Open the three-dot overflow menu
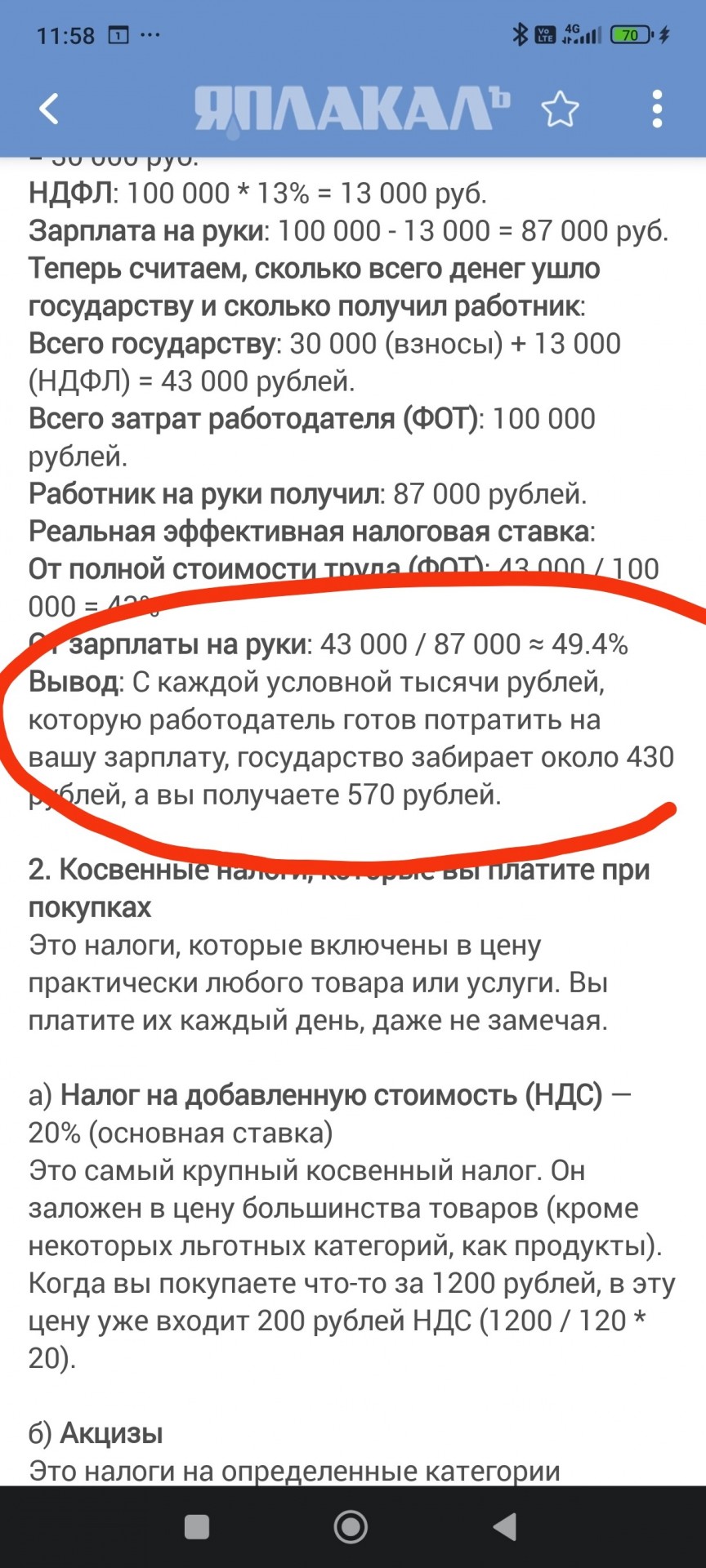This screenshot has width=706, height=1568. (x=657, y=109)
